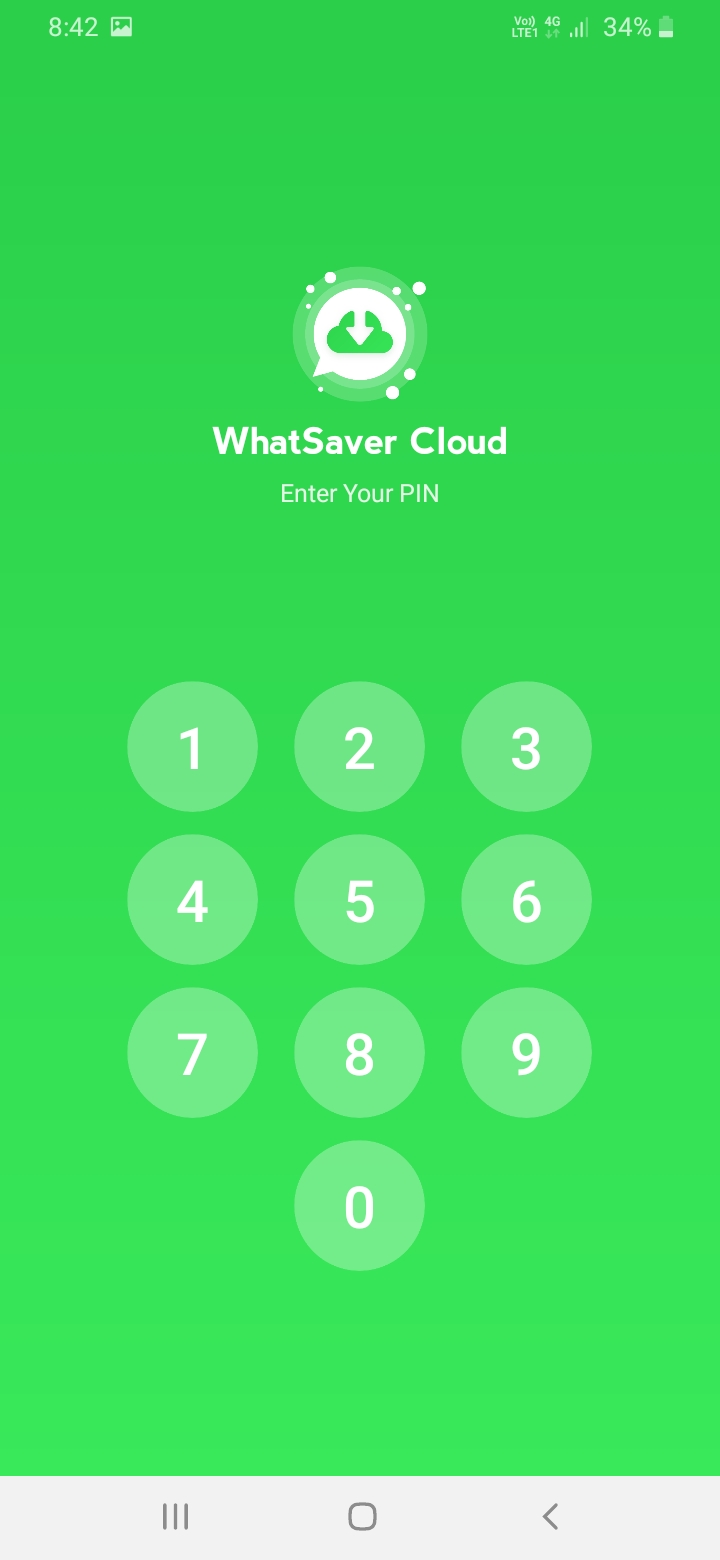Screen dimensions: 720x1560
Task: Tap the number 2 key
Action: point(359,747)
